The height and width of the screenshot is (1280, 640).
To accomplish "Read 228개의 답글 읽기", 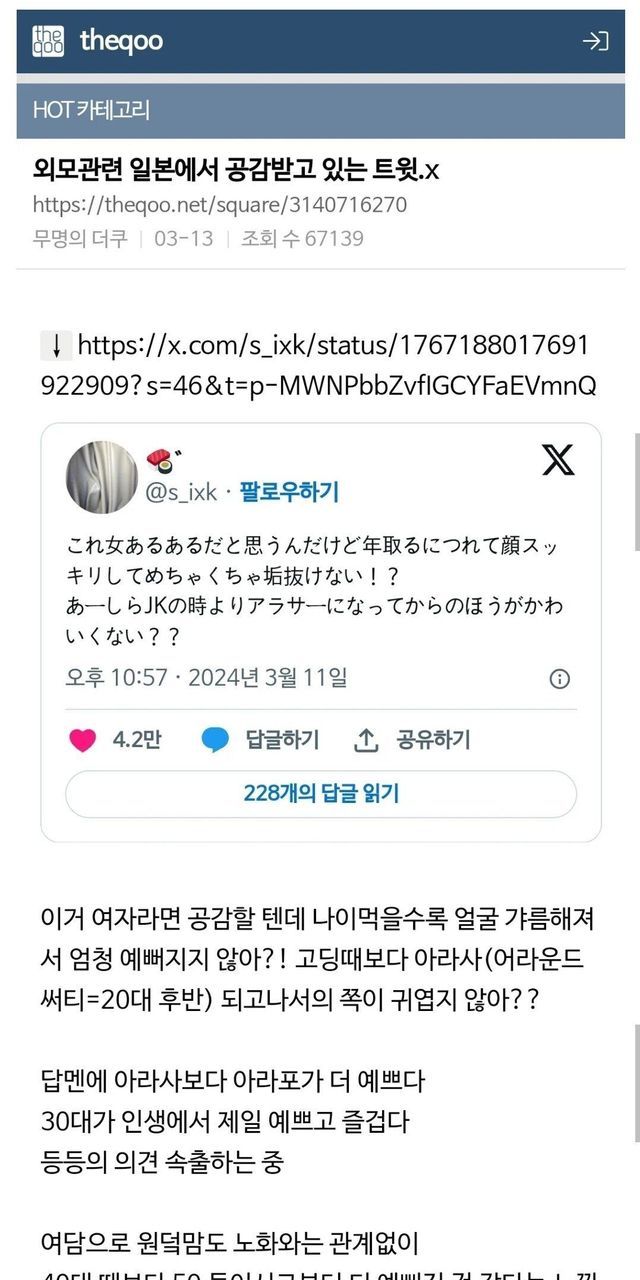I will click(321, 794).
